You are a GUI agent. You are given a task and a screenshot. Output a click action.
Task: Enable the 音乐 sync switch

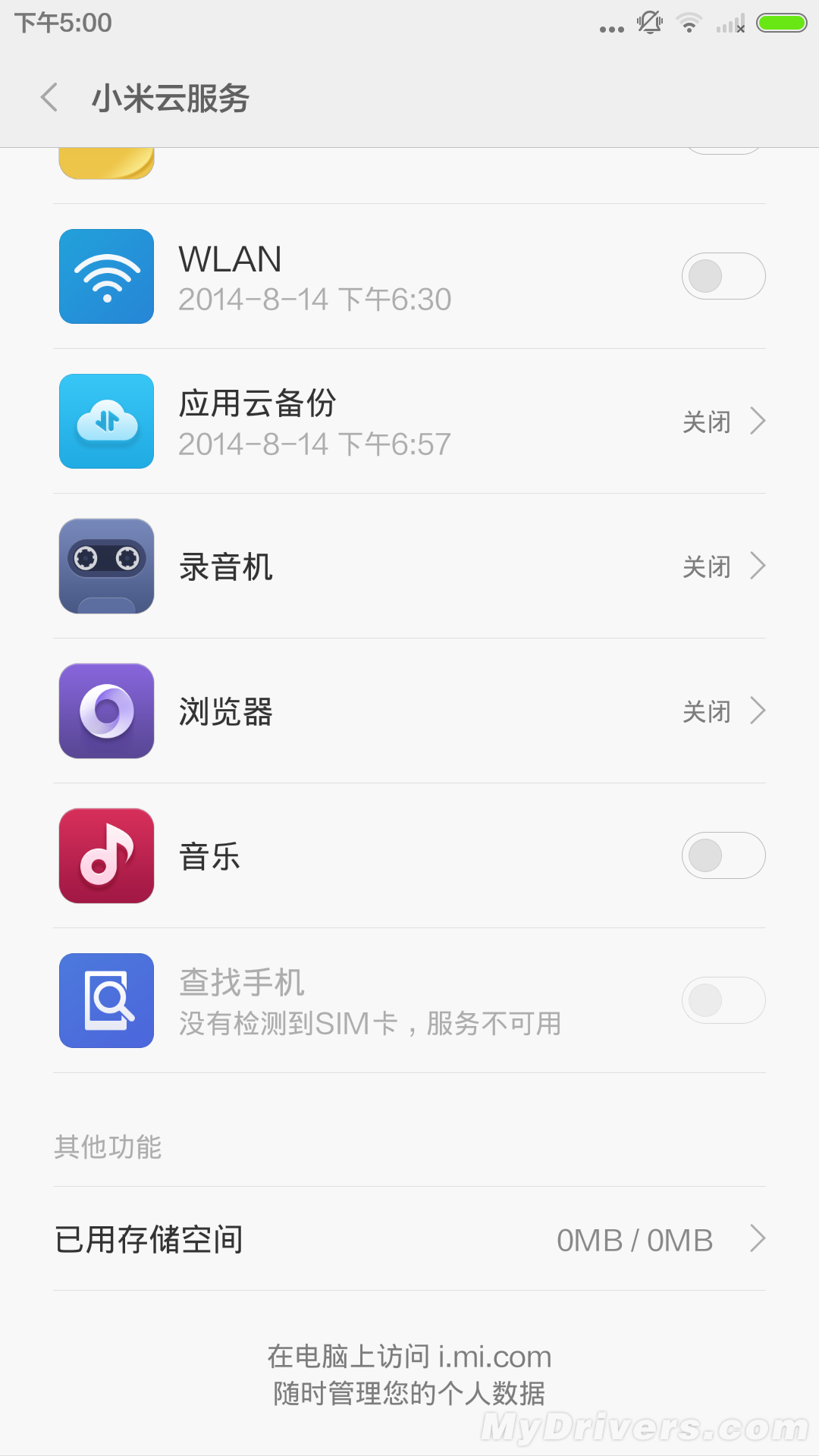[723, 855]
